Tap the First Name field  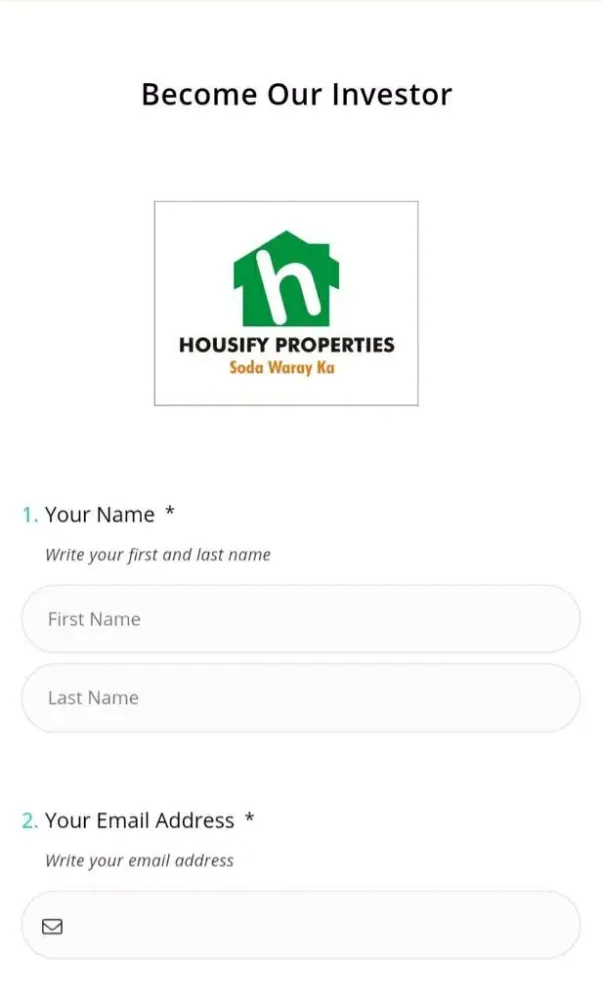[300, 619]
